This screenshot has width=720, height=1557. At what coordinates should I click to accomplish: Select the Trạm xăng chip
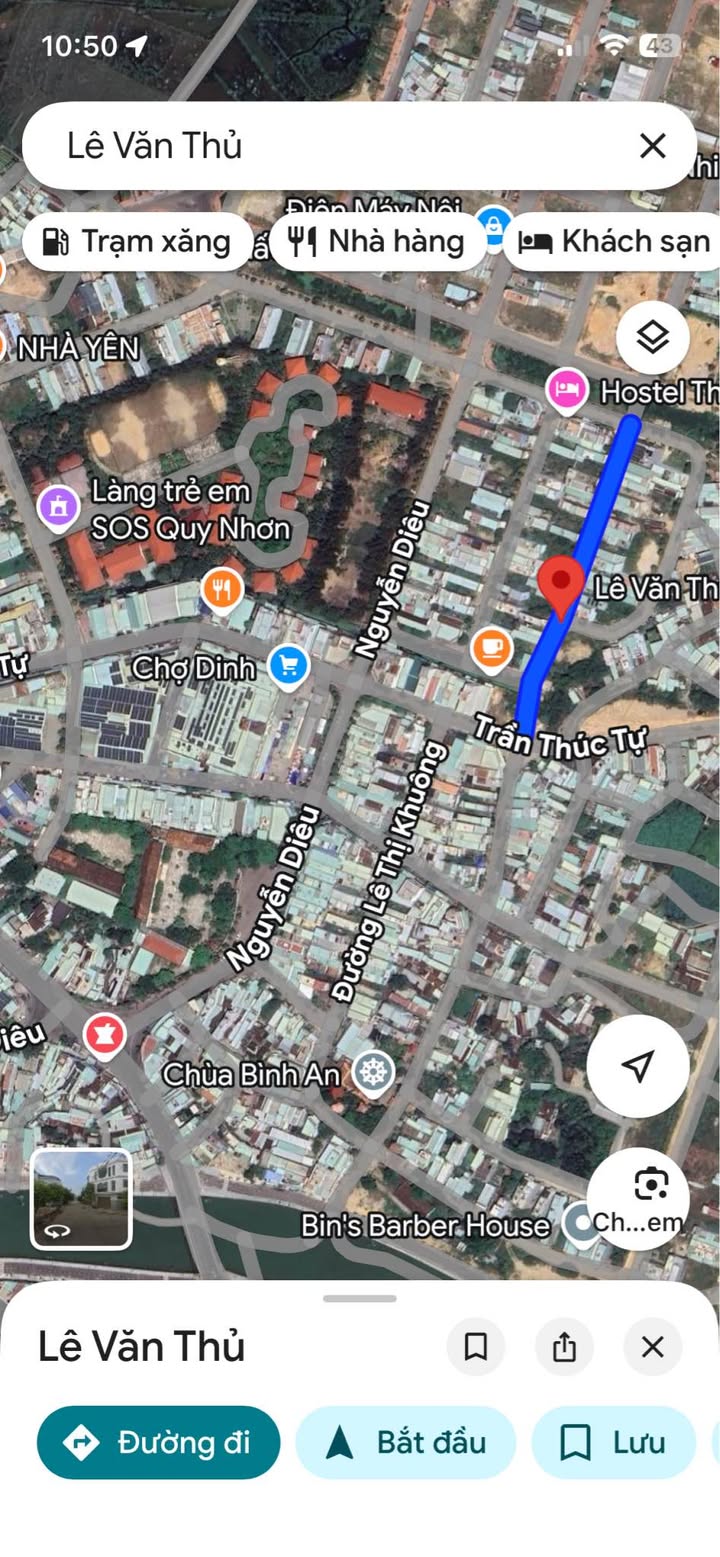137,241
